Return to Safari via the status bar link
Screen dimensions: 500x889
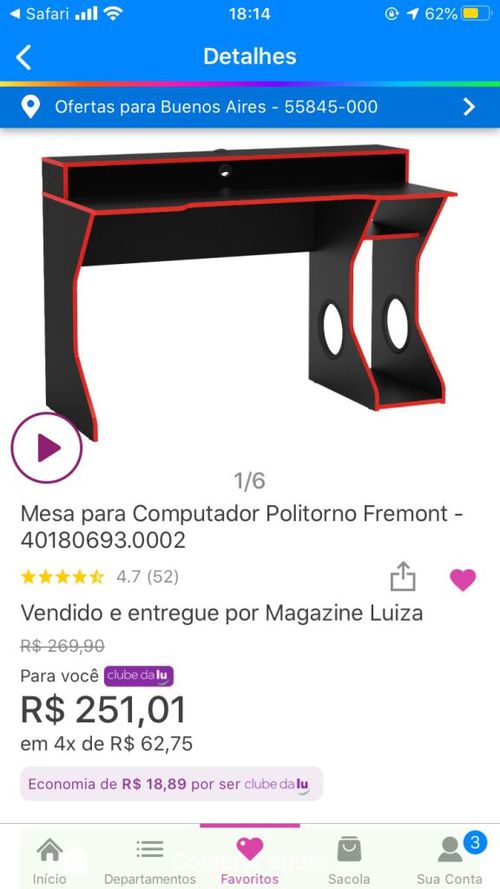click(x=40, y=14)
